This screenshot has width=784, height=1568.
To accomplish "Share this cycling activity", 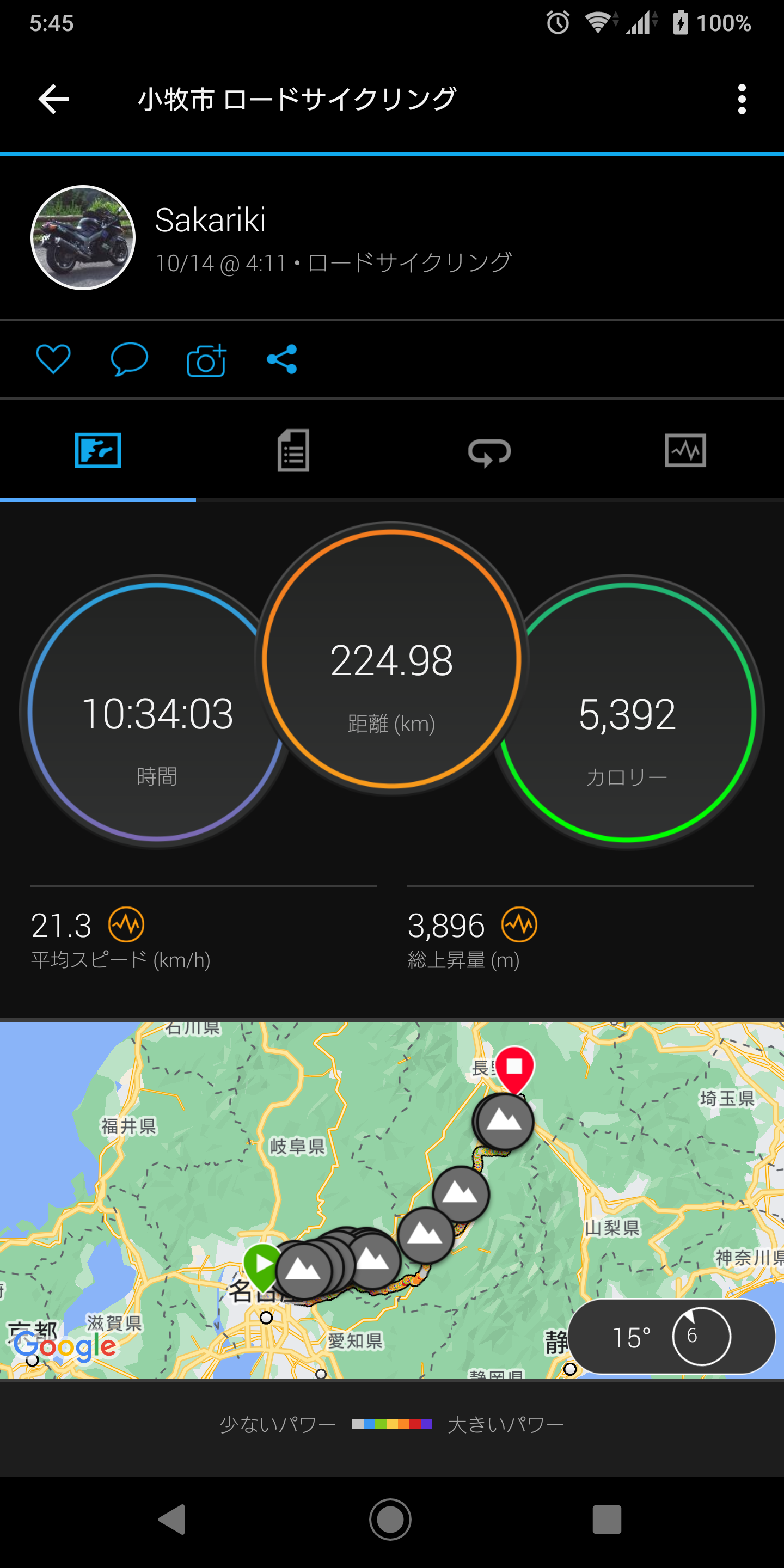I will (283, 359).
